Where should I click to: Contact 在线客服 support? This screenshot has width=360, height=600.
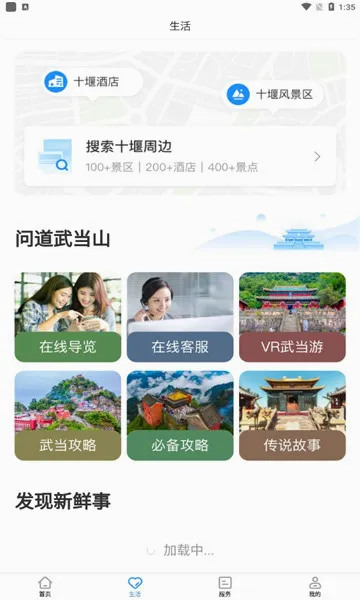pos(180,317)
